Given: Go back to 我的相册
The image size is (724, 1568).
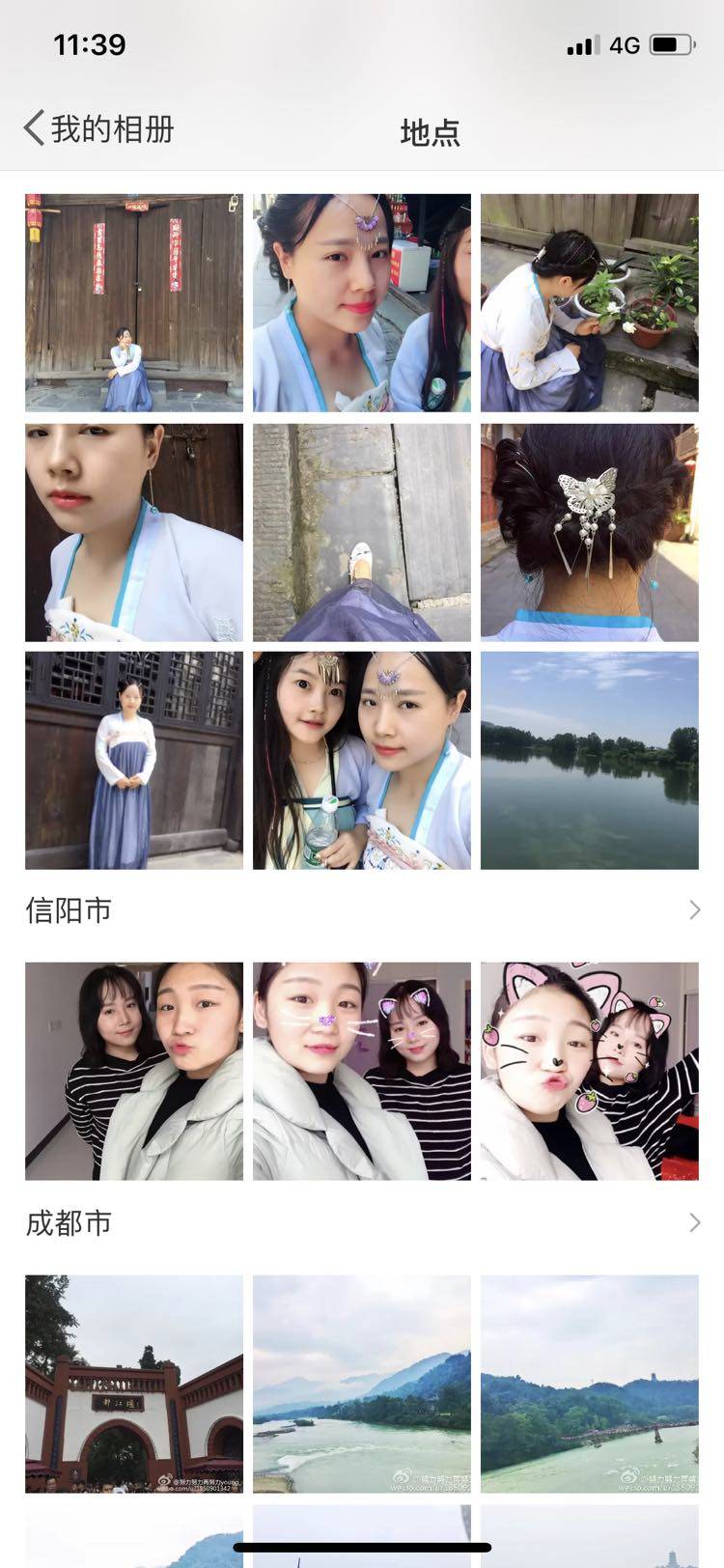Looking at the screenshot, I should pyautogui.click(x=98, y=128).
